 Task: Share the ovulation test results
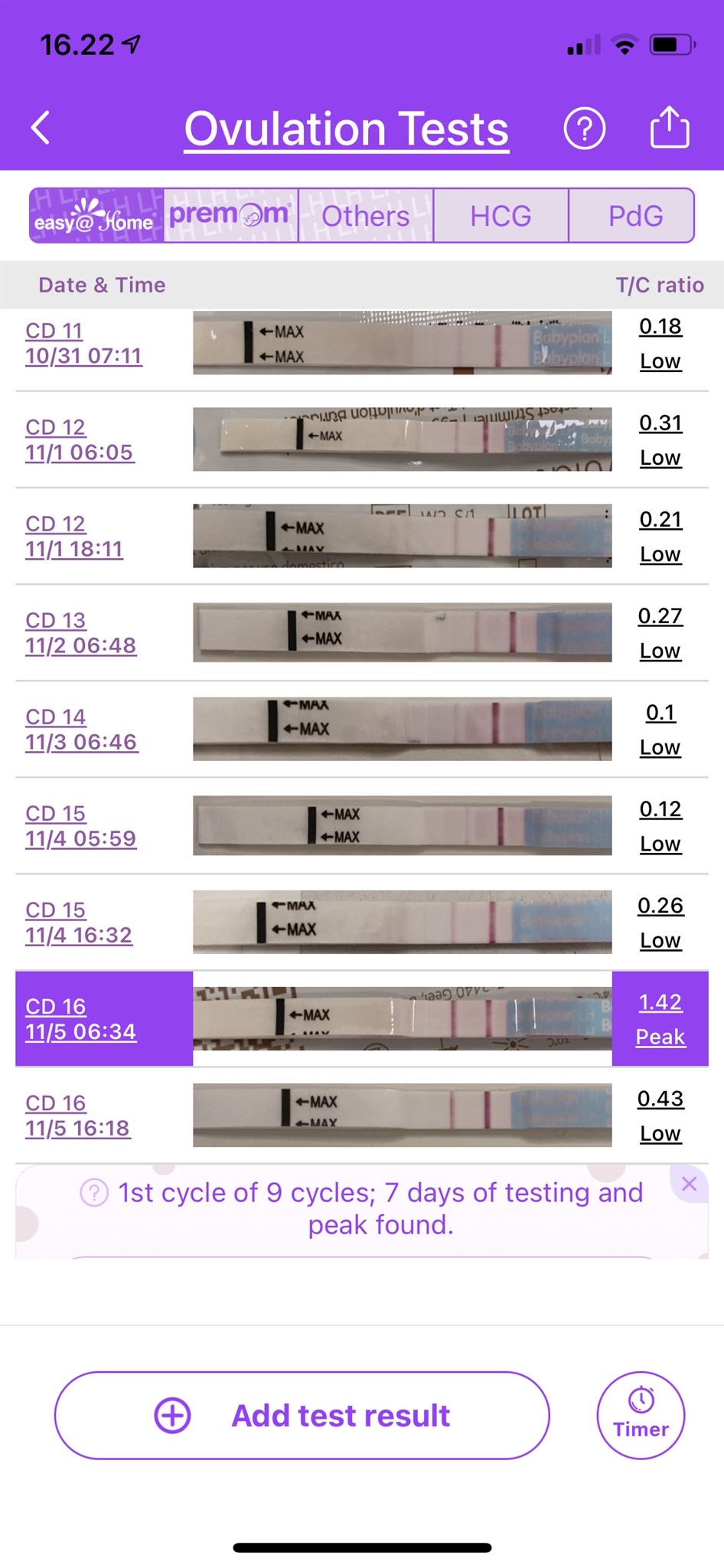coord(669,127)
